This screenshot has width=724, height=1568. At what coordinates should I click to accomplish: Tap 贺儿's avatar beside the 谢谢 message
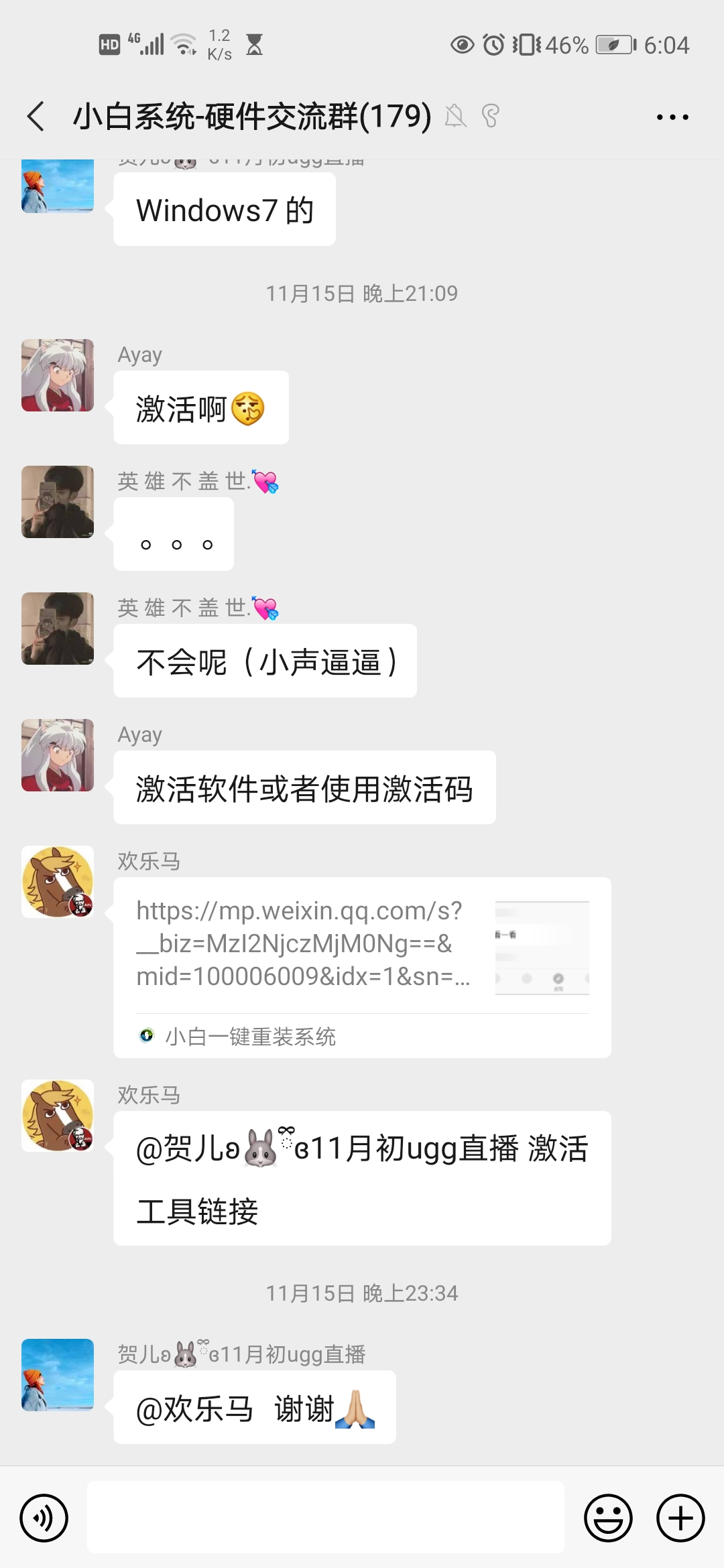click(58, 1375)
